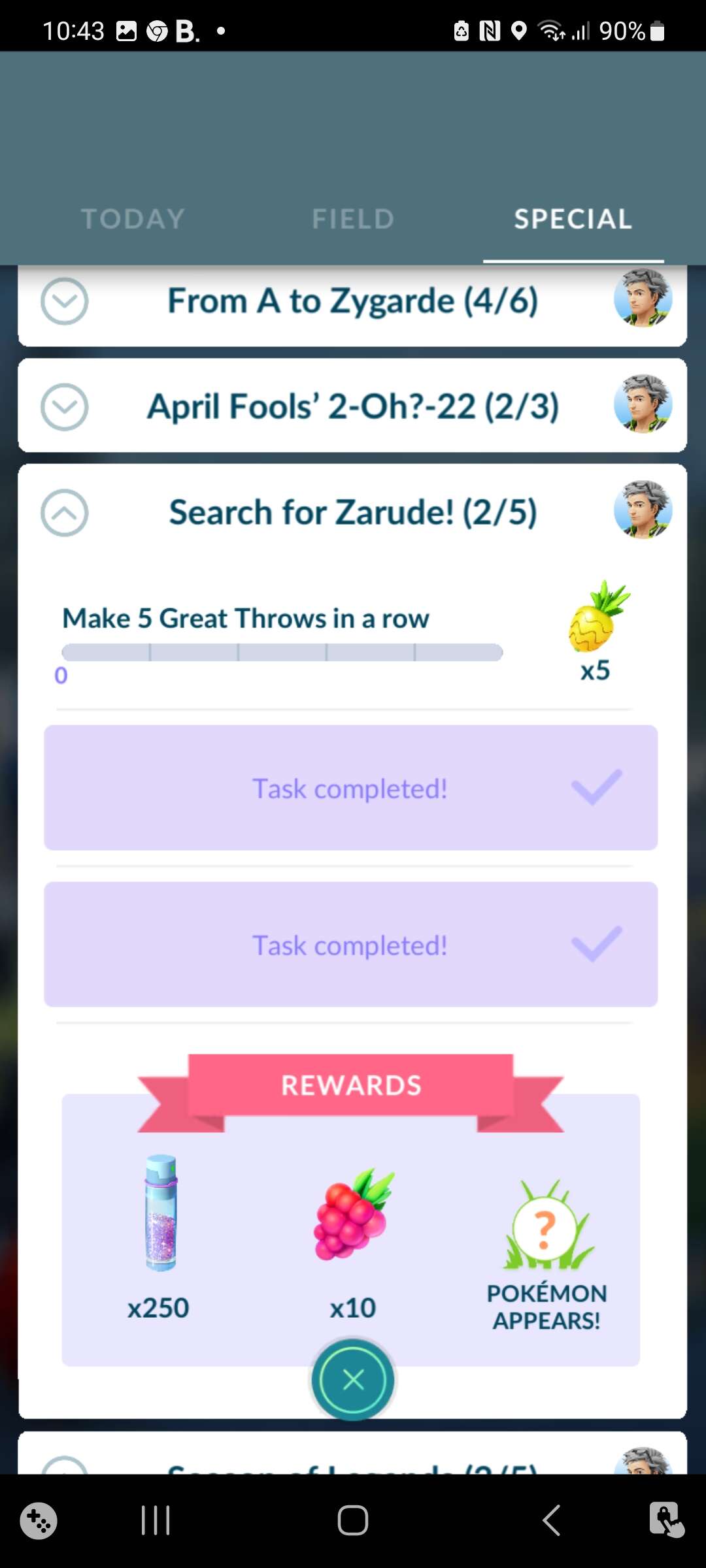
Task: Expand April Fools' 2-Oh?-22 research
Action: click(x=65, y=407)
